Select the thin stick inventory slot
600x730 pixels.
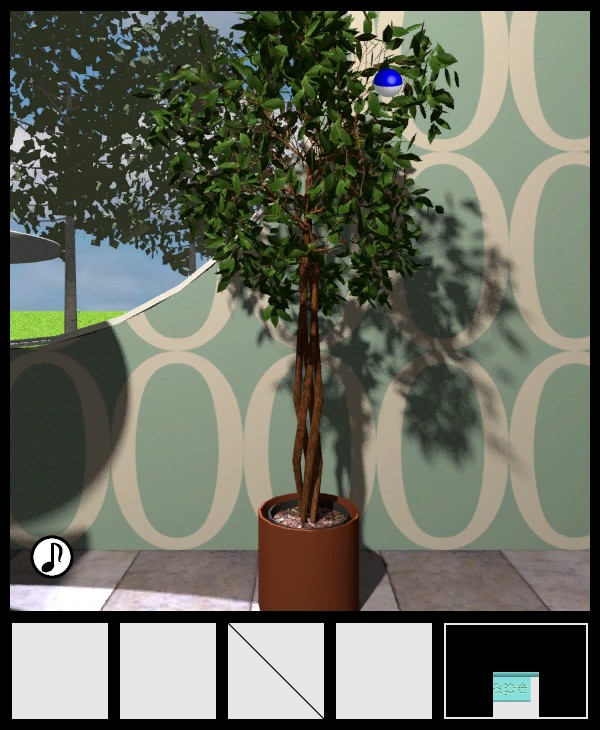coord(276,671)
